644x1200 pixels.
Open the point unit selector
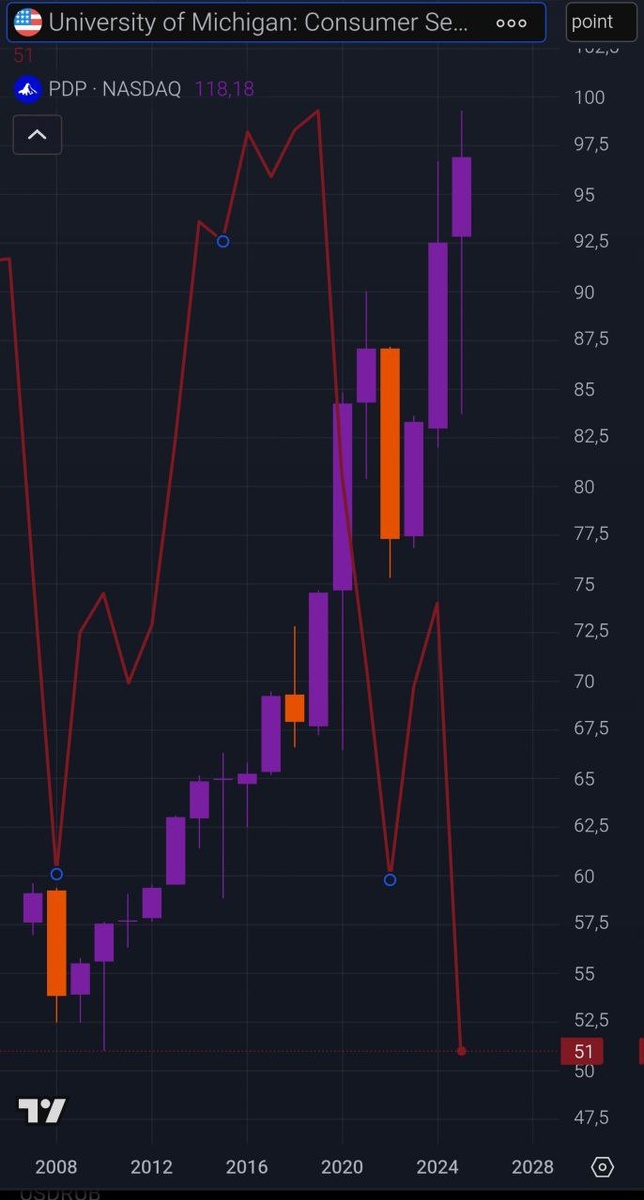click(592, 22)
